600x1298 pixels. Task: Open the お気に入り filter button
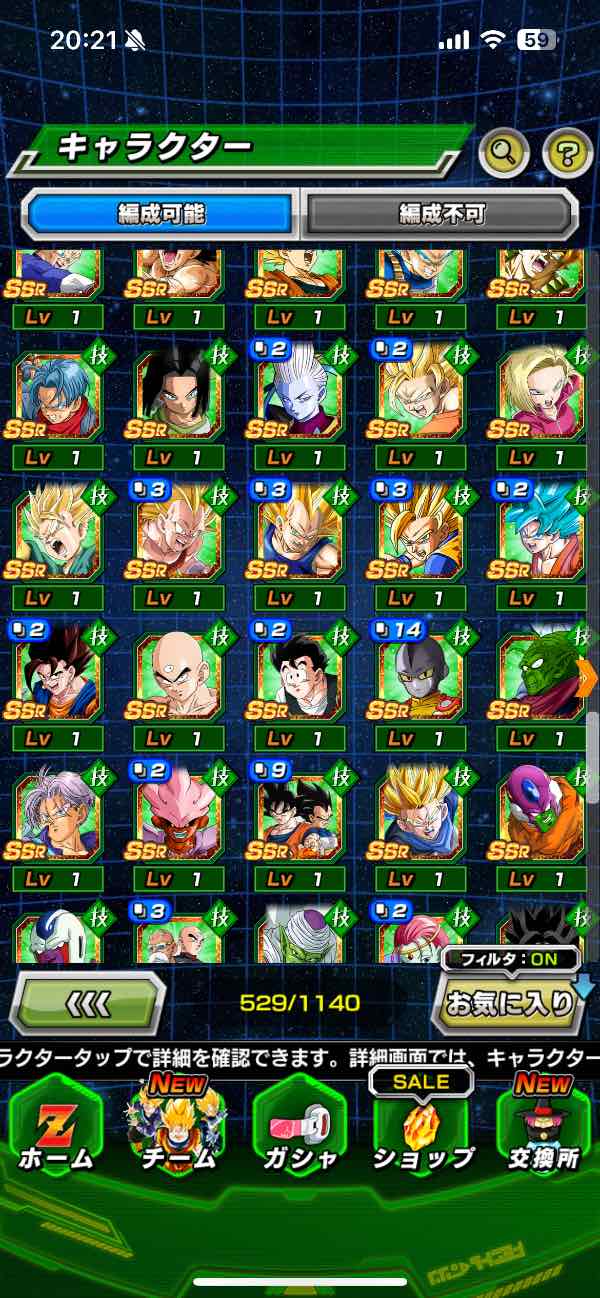(508, 1003)
